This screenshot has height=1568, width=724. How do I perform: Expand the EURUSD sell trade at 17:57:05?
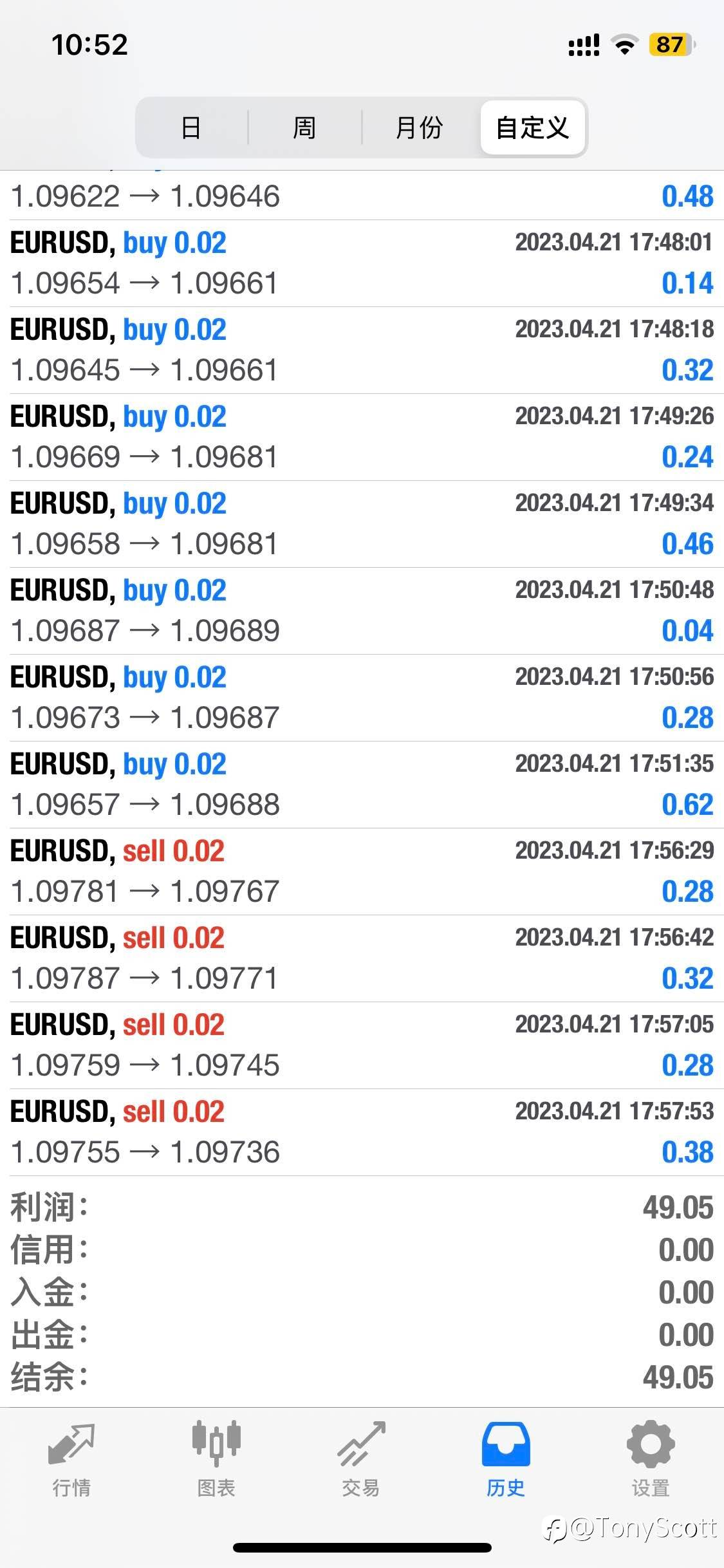362,1045
